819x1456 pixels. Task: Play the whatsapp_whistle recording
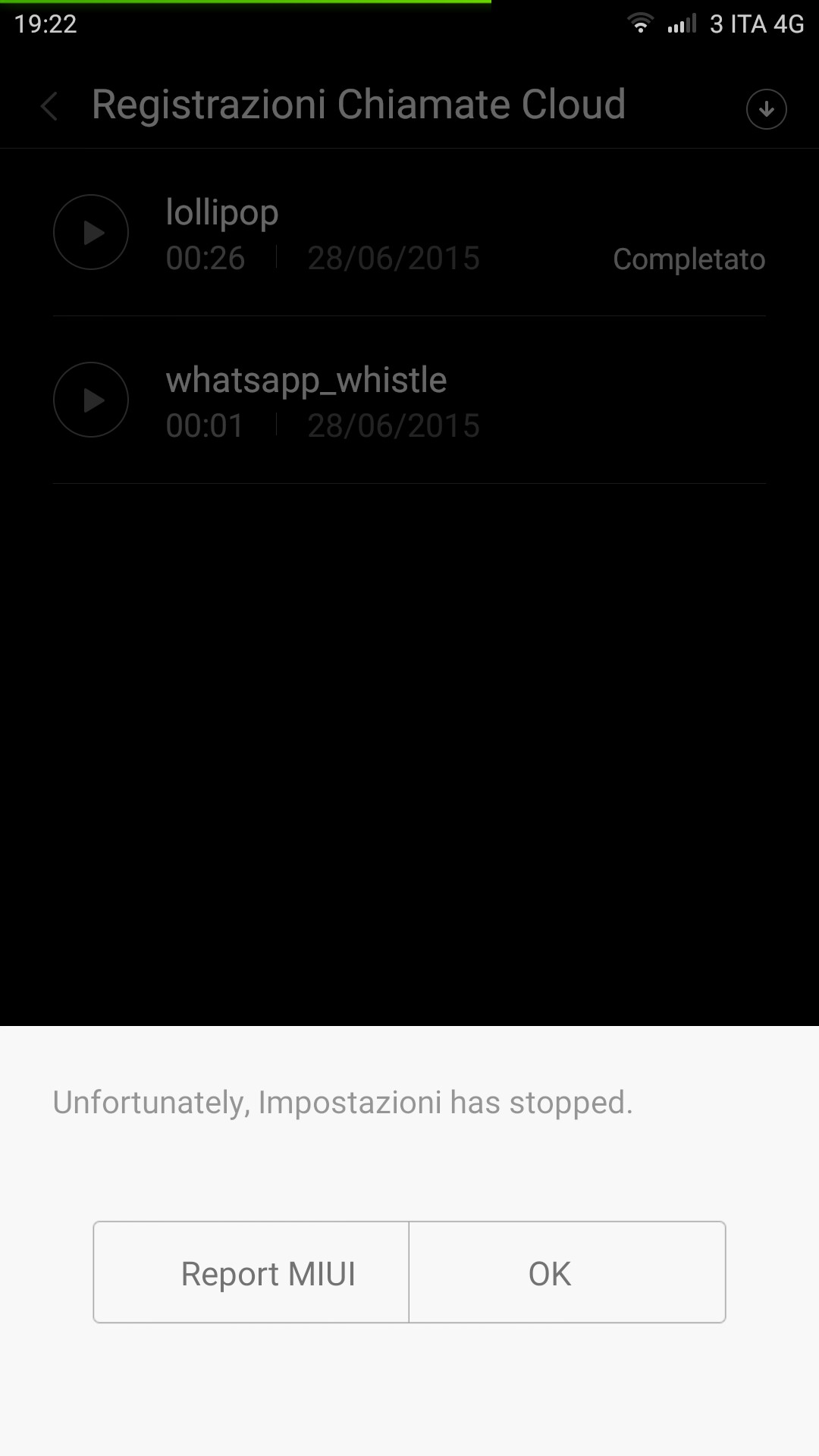tap(91, 400)
